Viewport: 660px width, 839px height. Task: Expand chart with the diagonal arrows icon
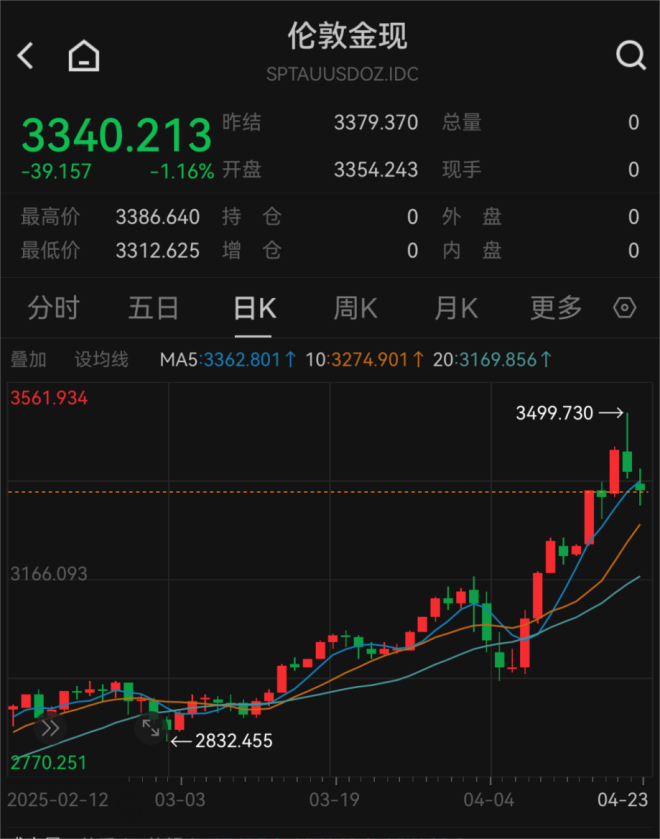click(150, 728)
